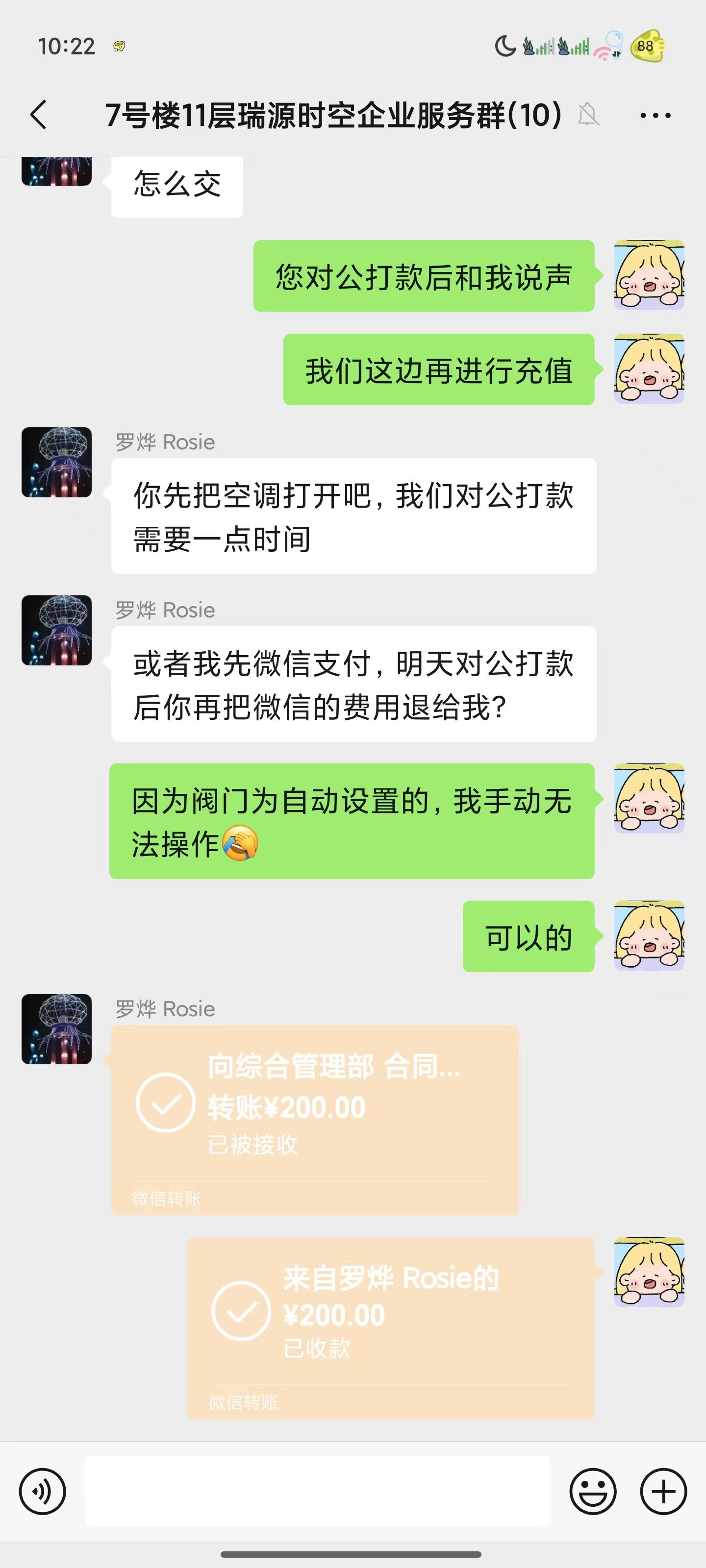Open 罗烨 Rosie's avatar beside 你先把空调打开吧
This screenshot has height=1568, width=706.
pos(57,463)
